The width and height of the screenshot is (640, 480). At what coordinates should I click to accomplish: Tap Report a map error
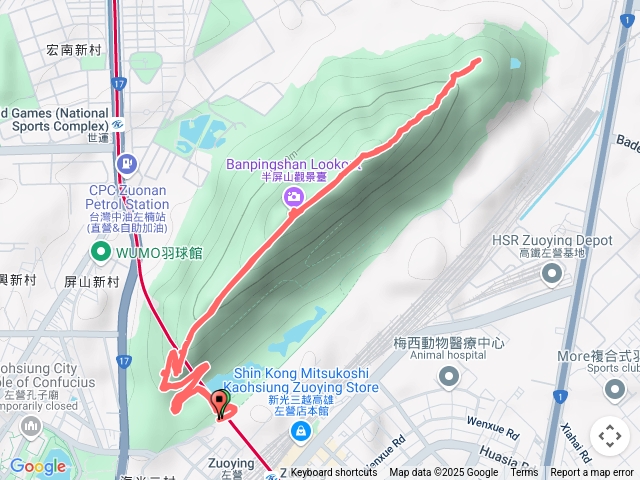(x=593, y=473)
